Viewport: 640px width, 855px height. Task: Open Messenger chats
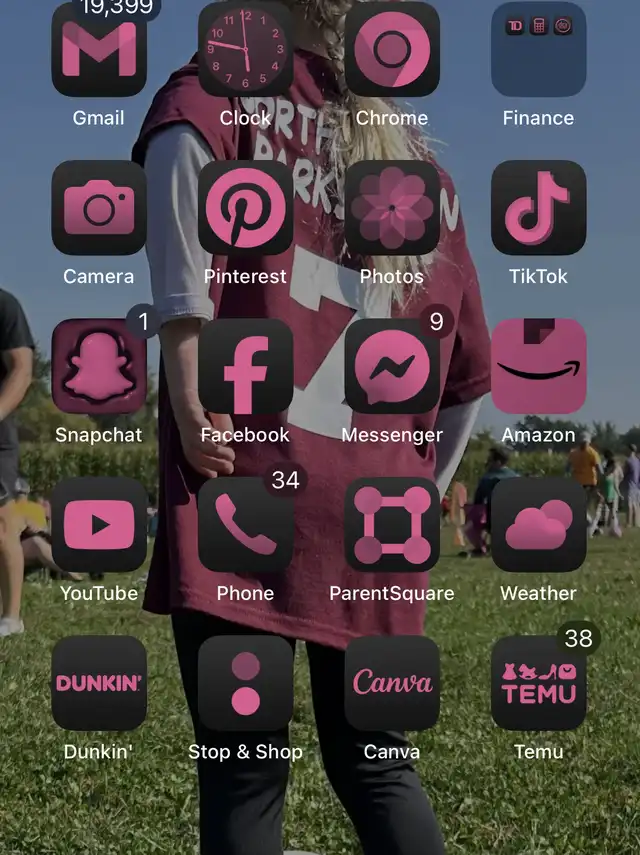click(x=392, y=366)
